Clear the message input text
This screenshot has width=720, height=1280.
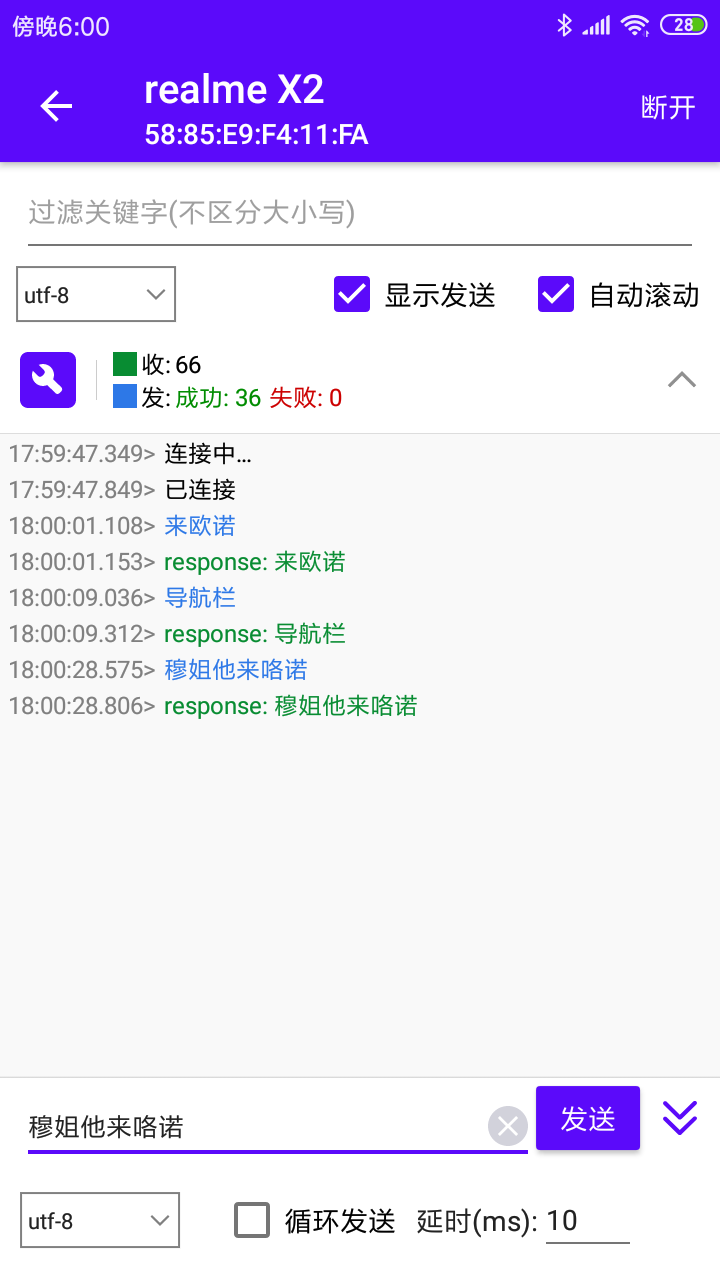point(508,1127)
